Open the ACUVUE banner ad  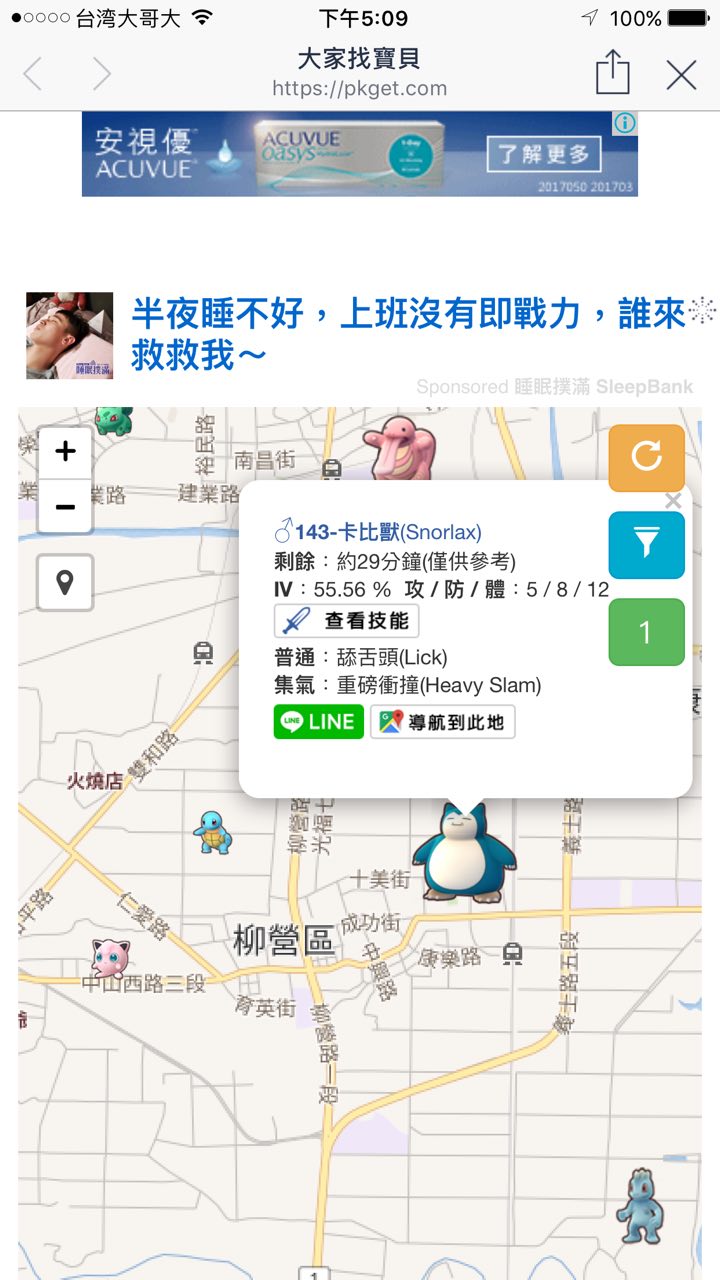click(x=360, y=154)
